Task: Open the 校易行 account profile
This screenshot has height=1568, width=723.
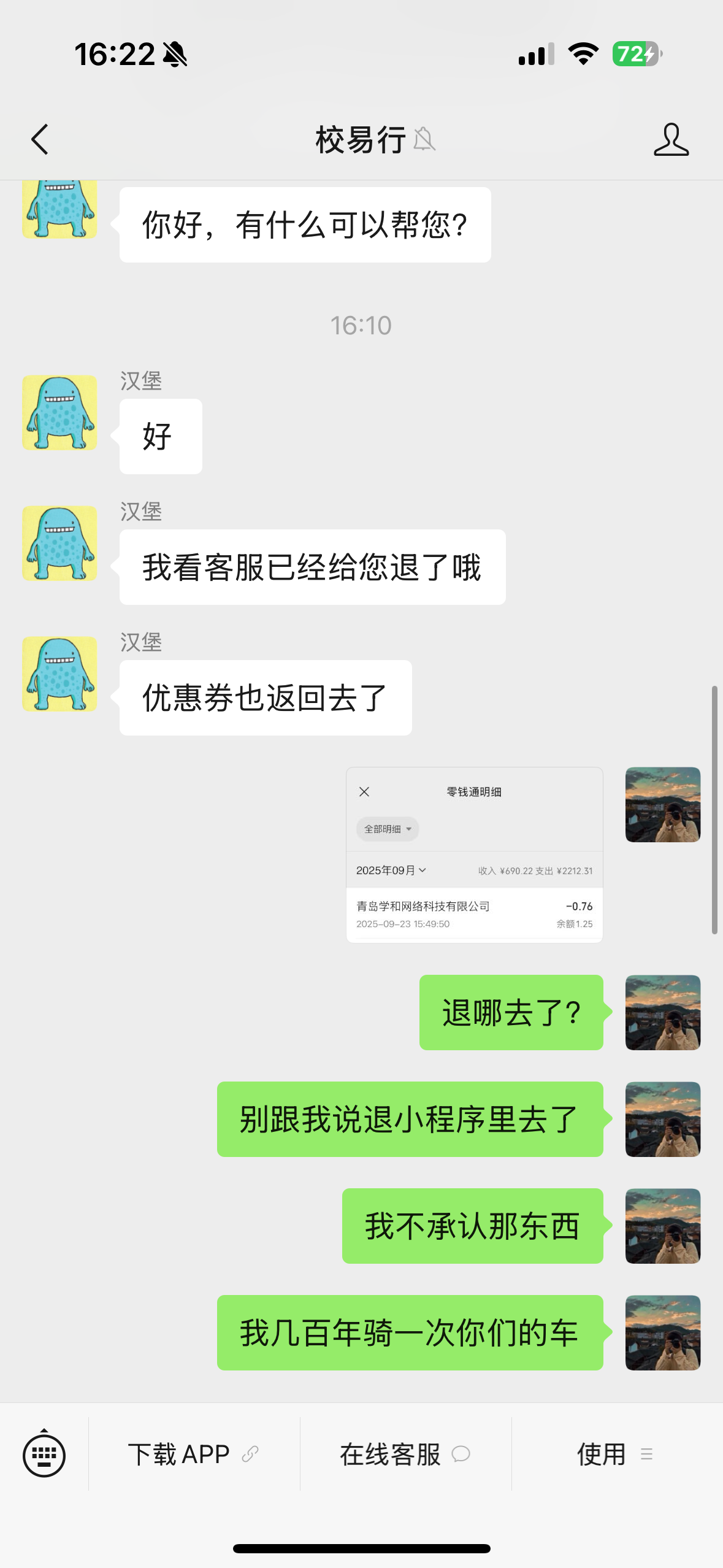Action: 671,139
